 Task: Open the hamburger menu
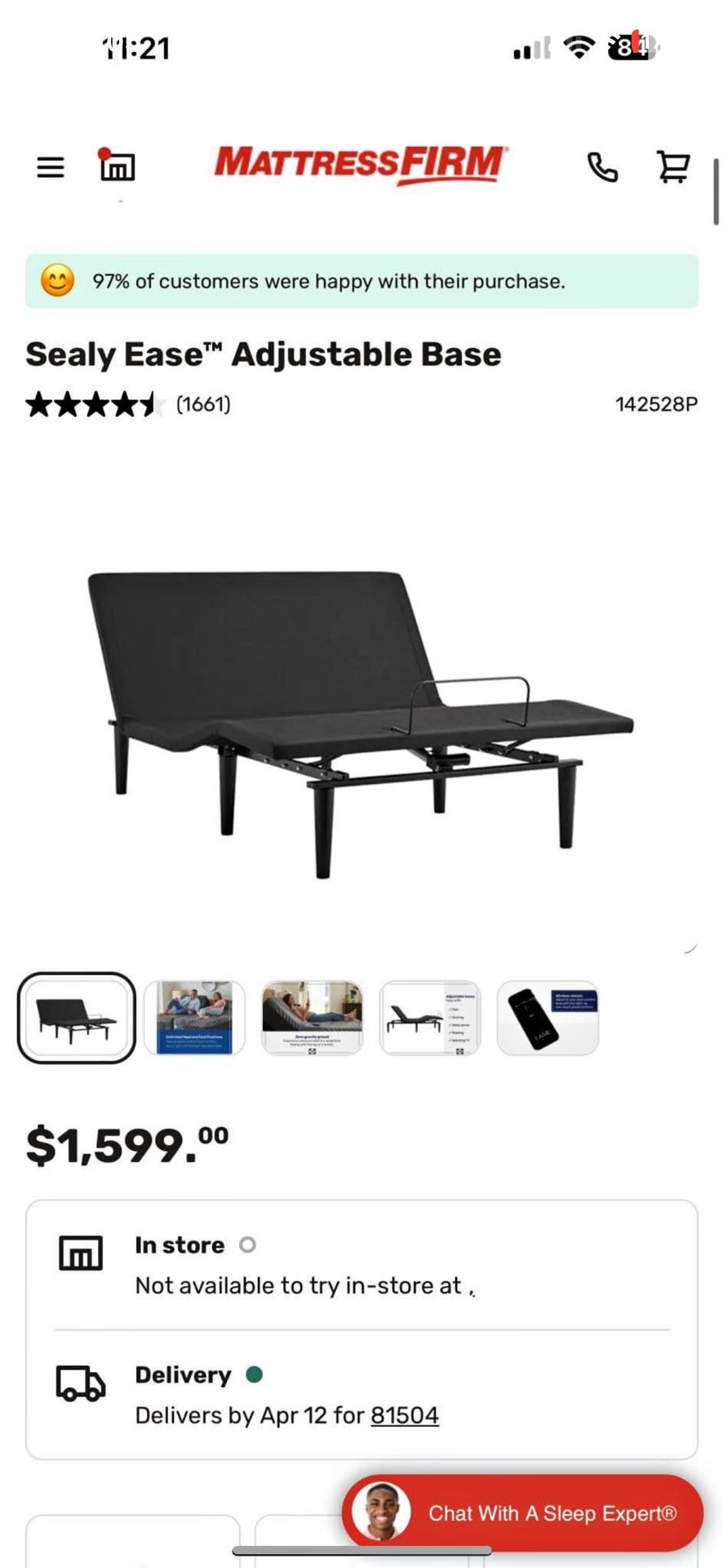(51, 167)
